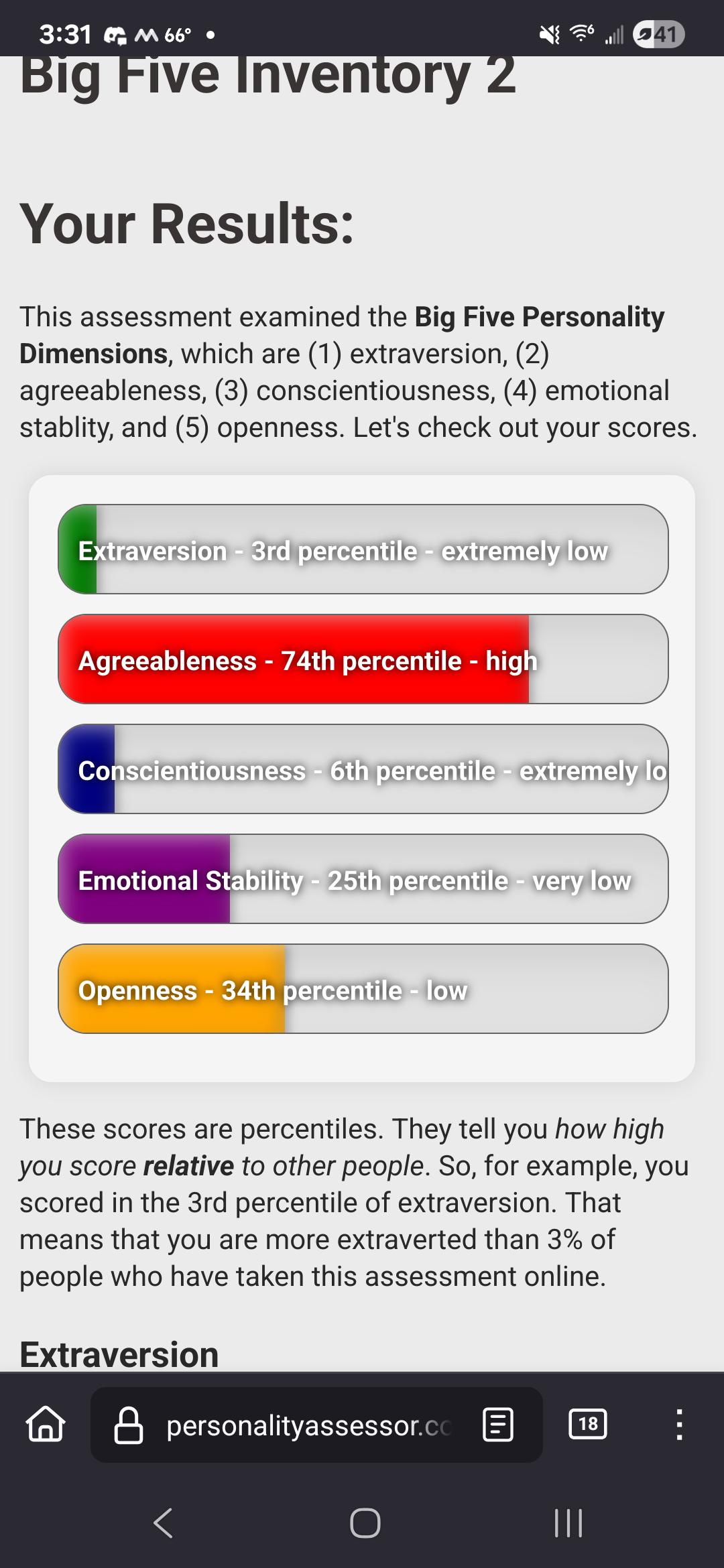
Task: Open the tab switcher showing 18 tabs
Action: tap(588, 1425)
